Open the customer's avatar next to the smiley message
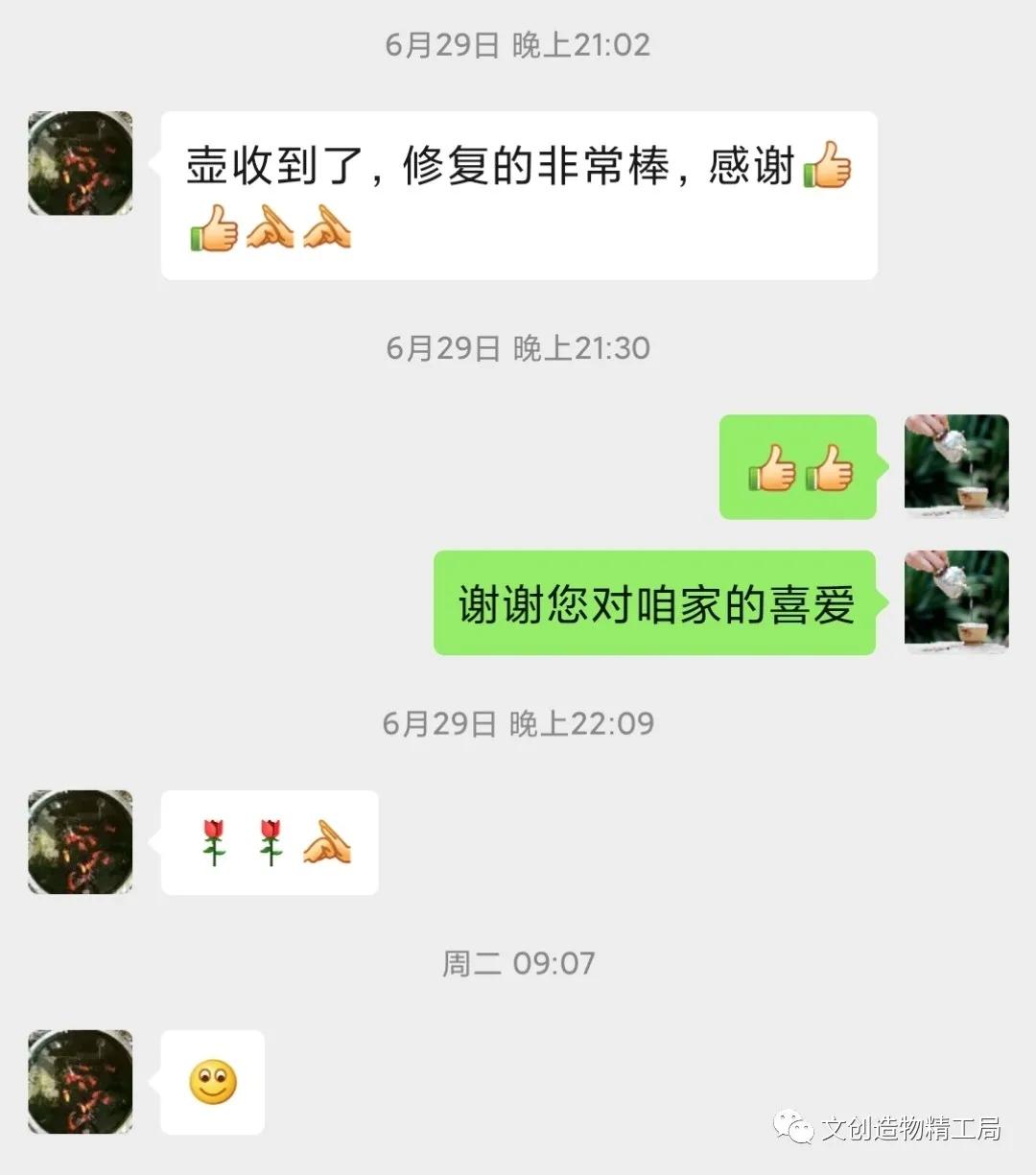Screen dimensions: 1036x1175 click(80, 1082)
